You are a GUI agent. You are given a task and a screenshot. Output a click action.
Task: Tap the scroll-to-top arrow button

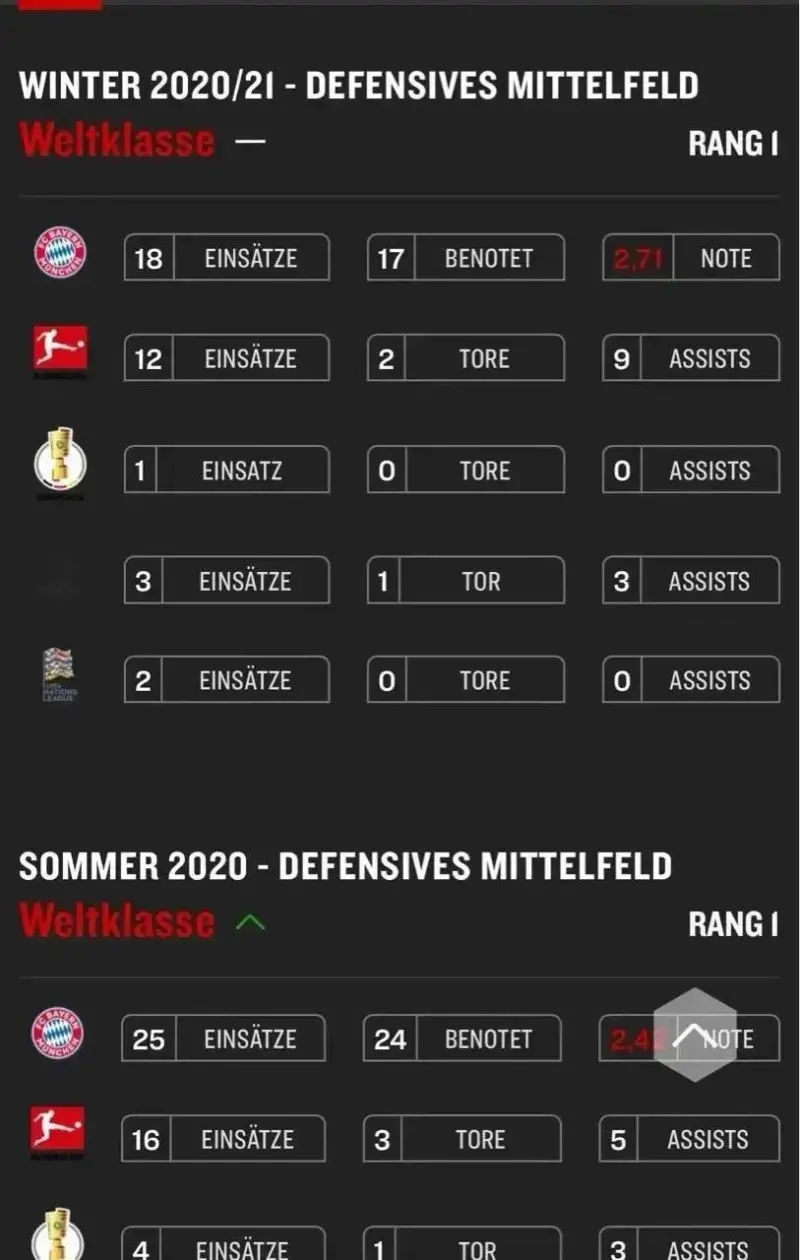(695, 1036)
